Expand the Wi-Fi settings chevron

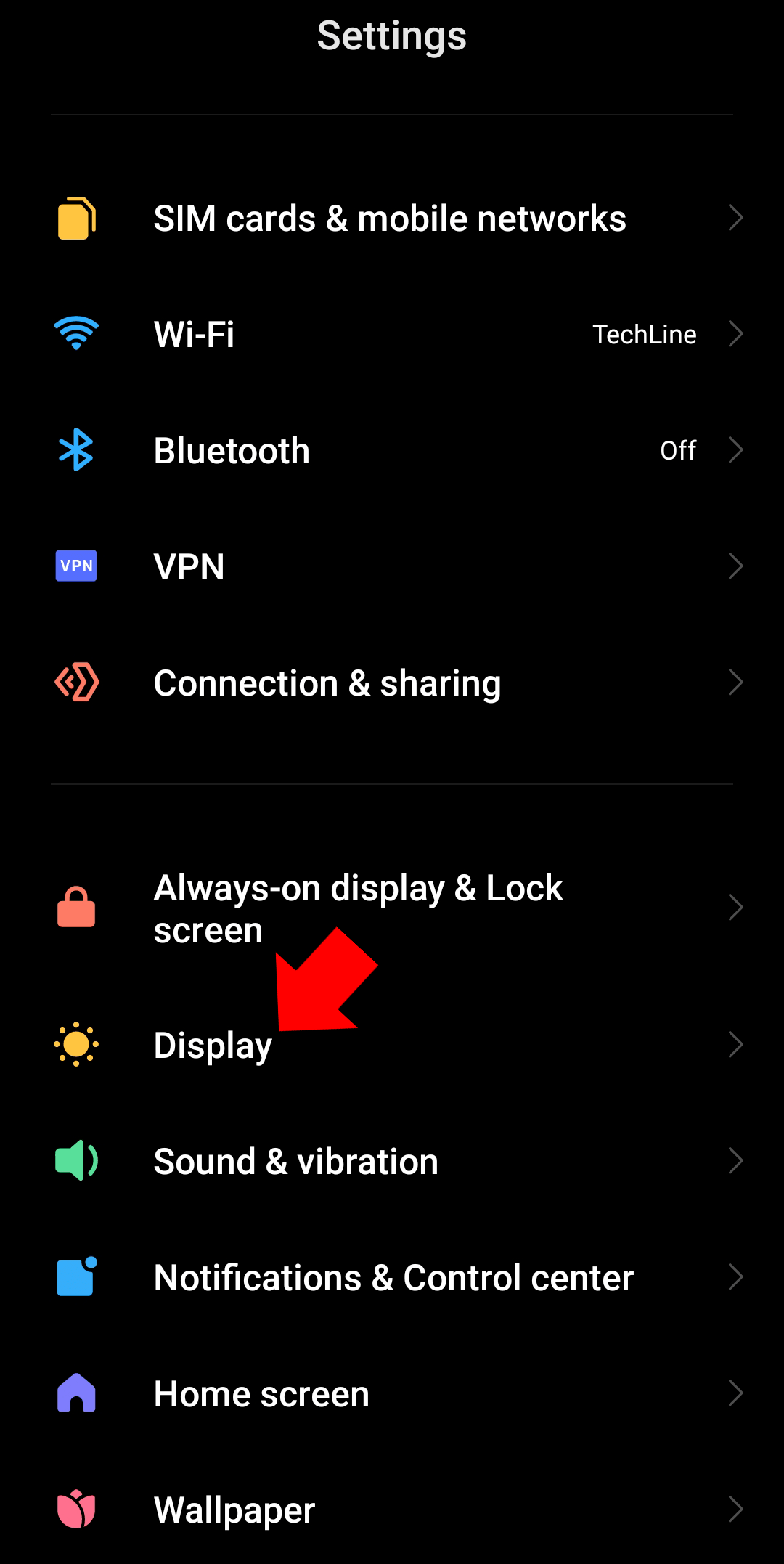[735, 333]
